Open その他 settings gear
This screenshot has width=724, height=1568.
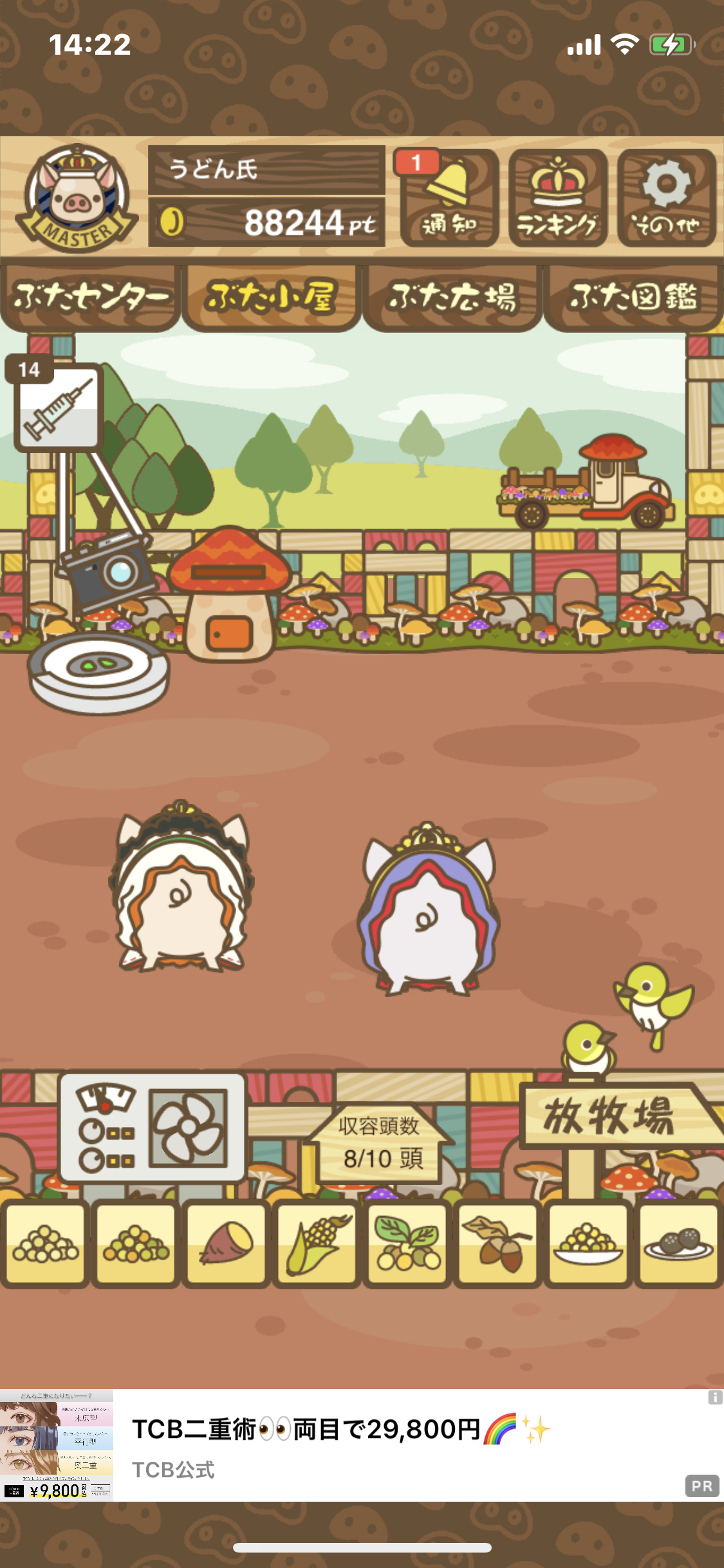[667, 198]
